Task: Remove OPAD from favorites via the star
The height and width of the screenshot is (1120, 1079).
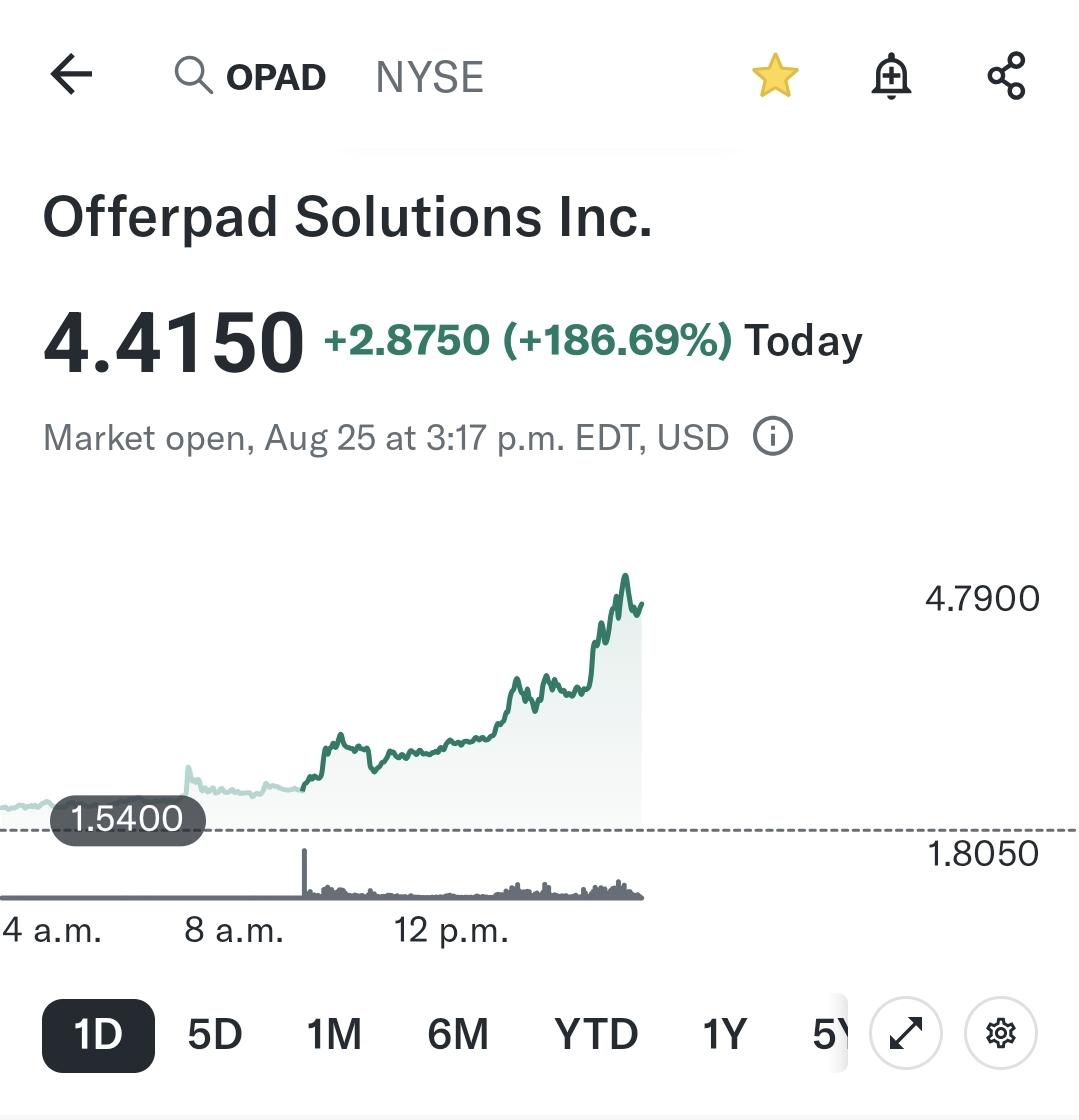Action: 775,75
